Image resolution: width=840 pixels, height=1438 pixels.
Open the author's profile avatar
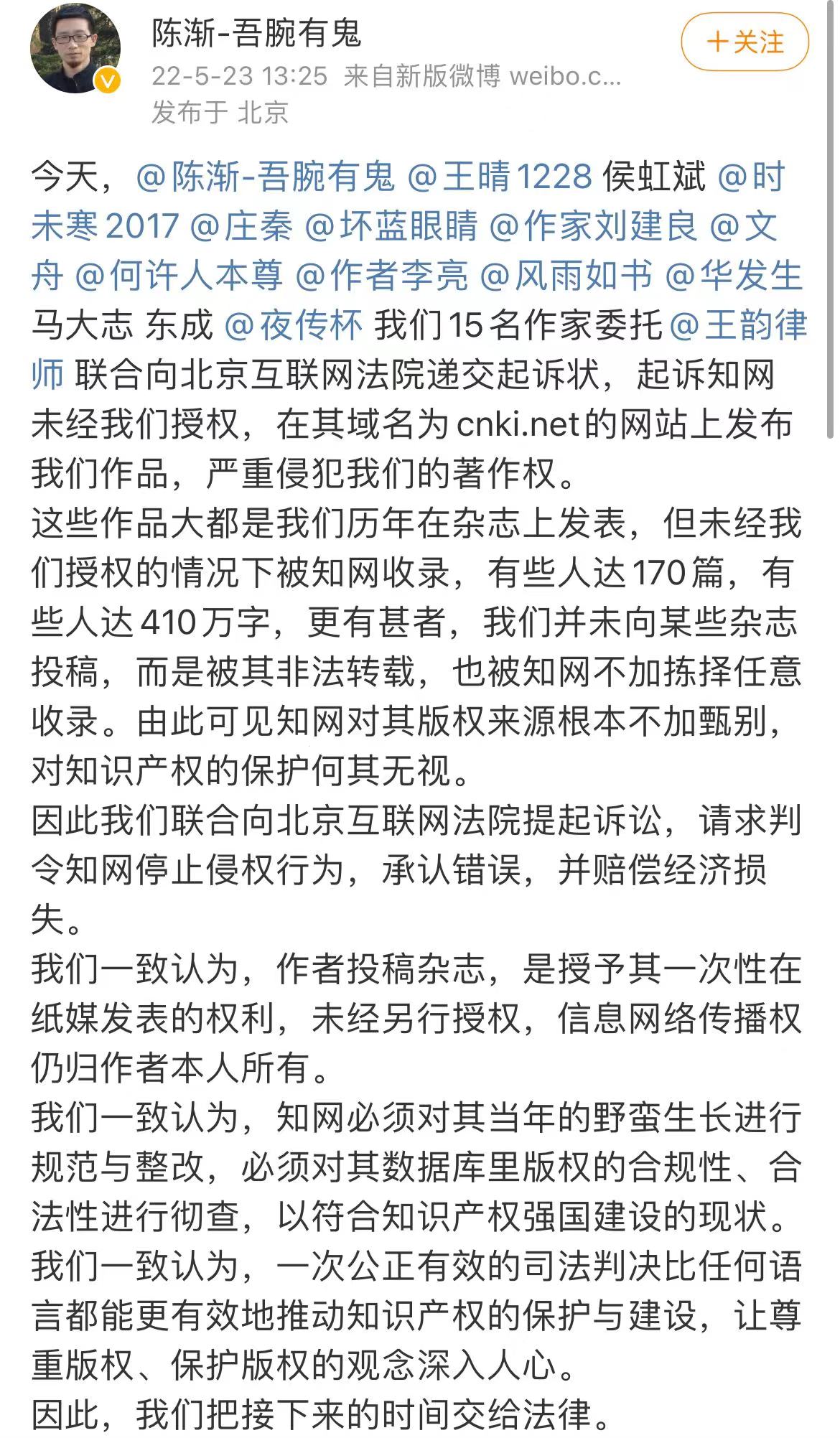(74, 50)
